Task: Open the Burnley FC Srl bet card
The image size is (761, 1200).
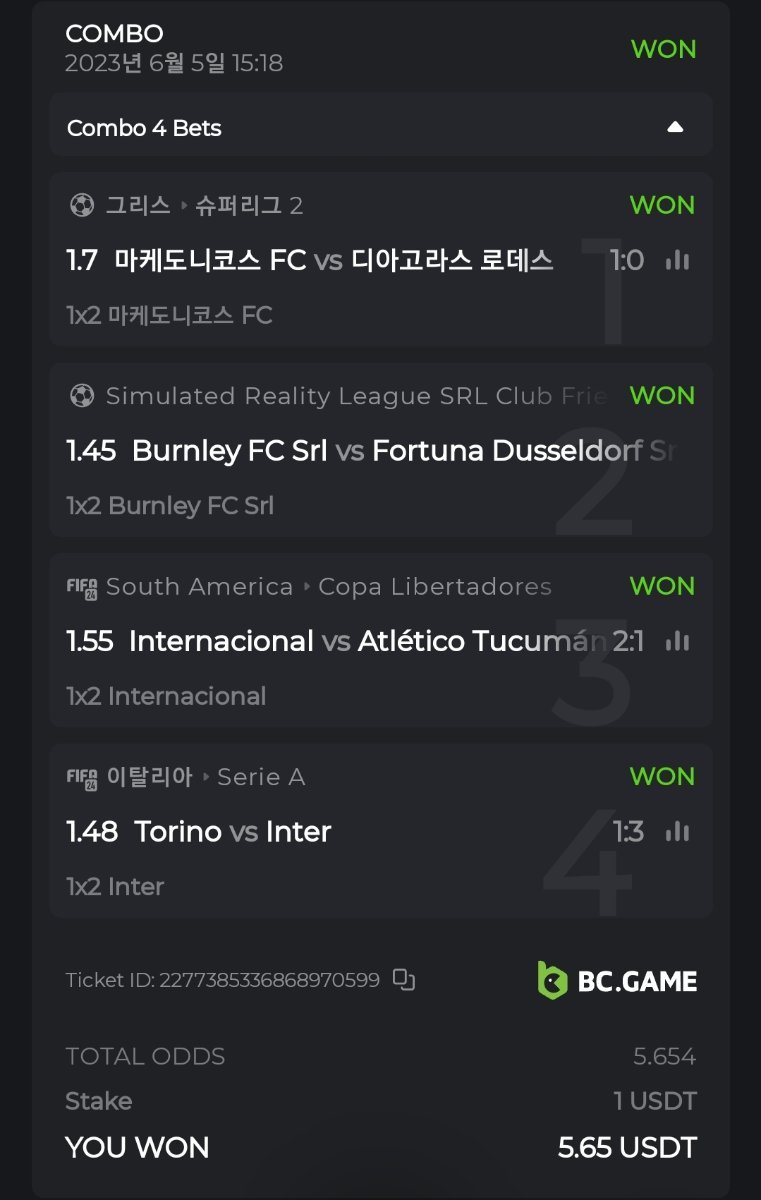Action: click(x=380, y=451)
